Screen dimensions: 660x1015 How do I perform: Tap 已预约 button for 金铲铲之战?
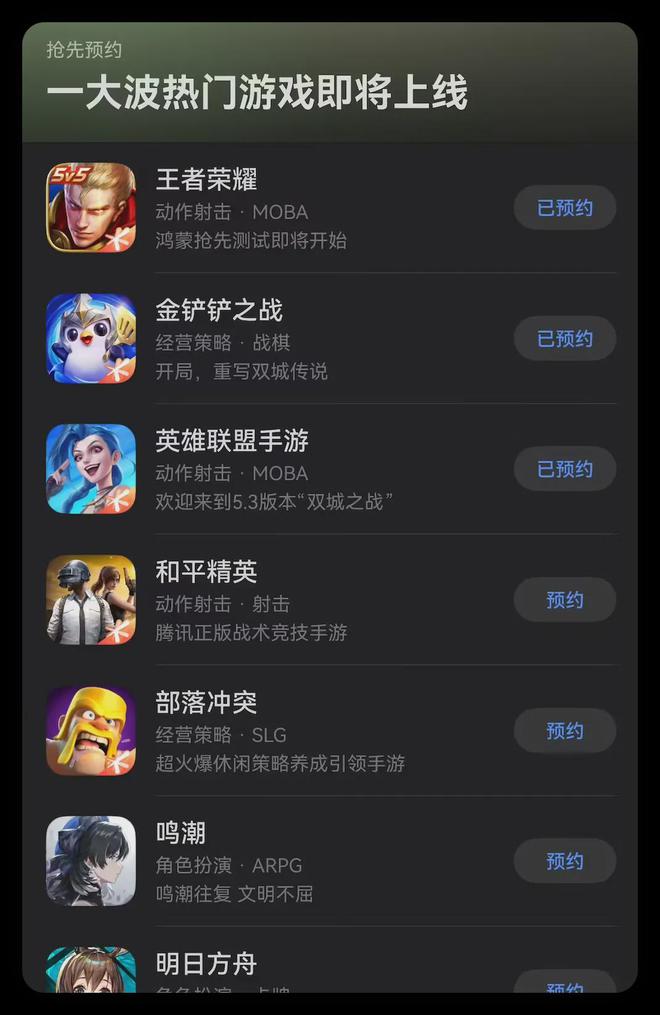point(564,339)
